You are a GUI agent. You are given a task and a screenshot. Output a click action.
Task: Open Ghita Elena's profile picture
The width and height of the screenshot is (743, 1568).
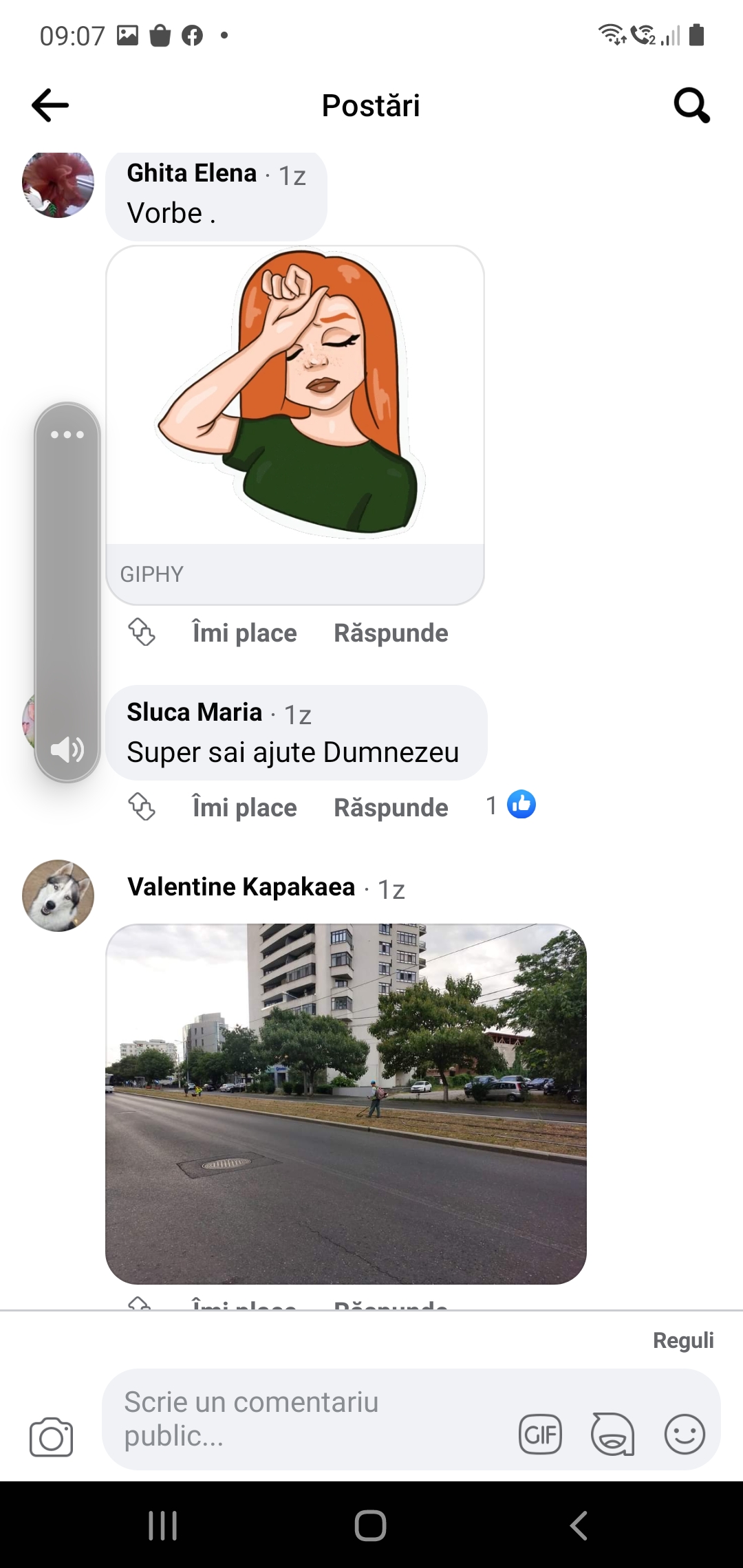tap(58, 183)
